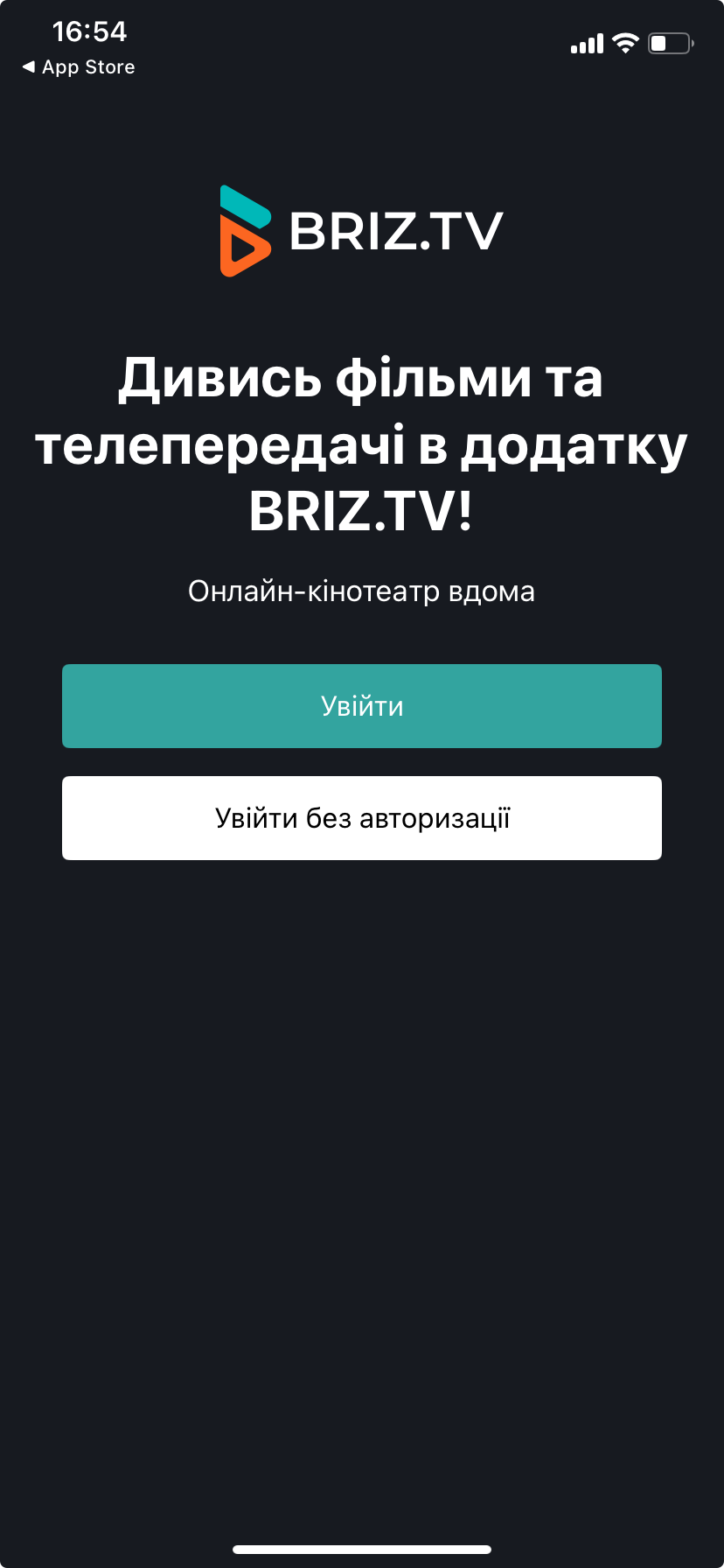
Task: Tap the green Увійти sign-in area
Action: click(362, 705)
